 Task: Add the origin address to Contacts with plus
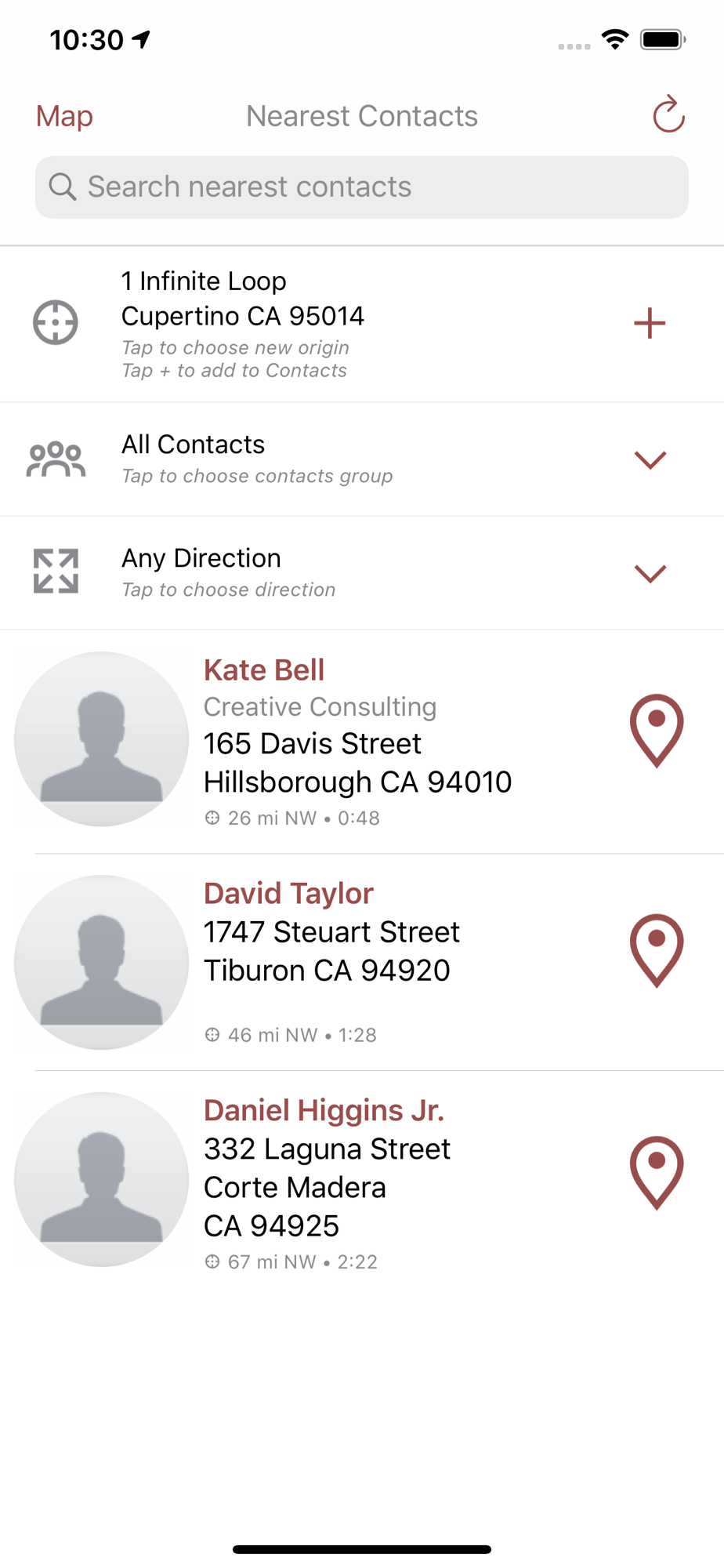click(650, 323)
